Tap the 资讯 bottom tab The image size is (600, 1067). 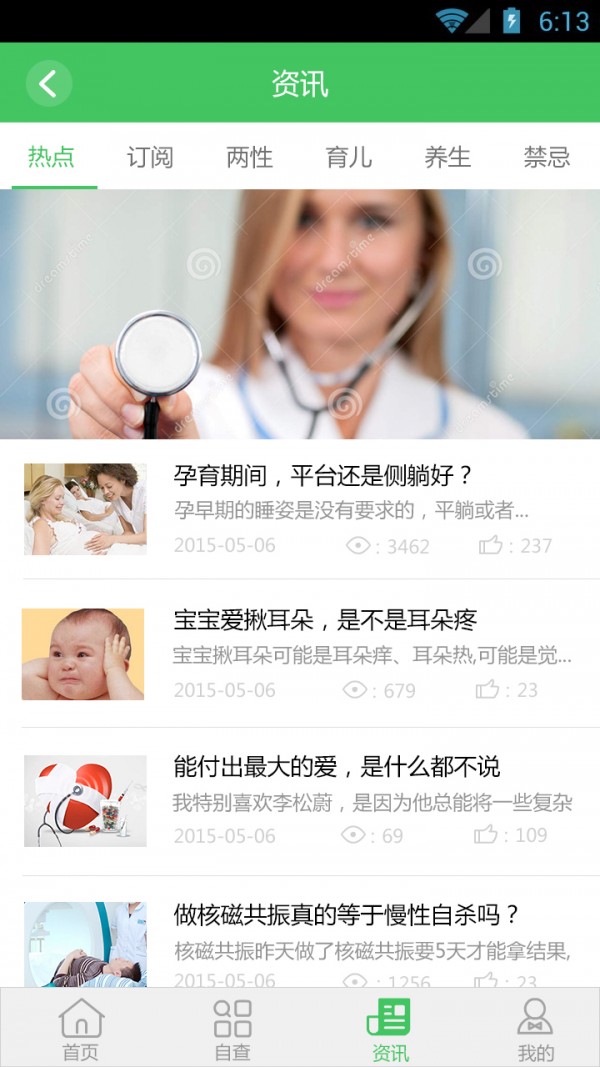tap(390, 1028)
